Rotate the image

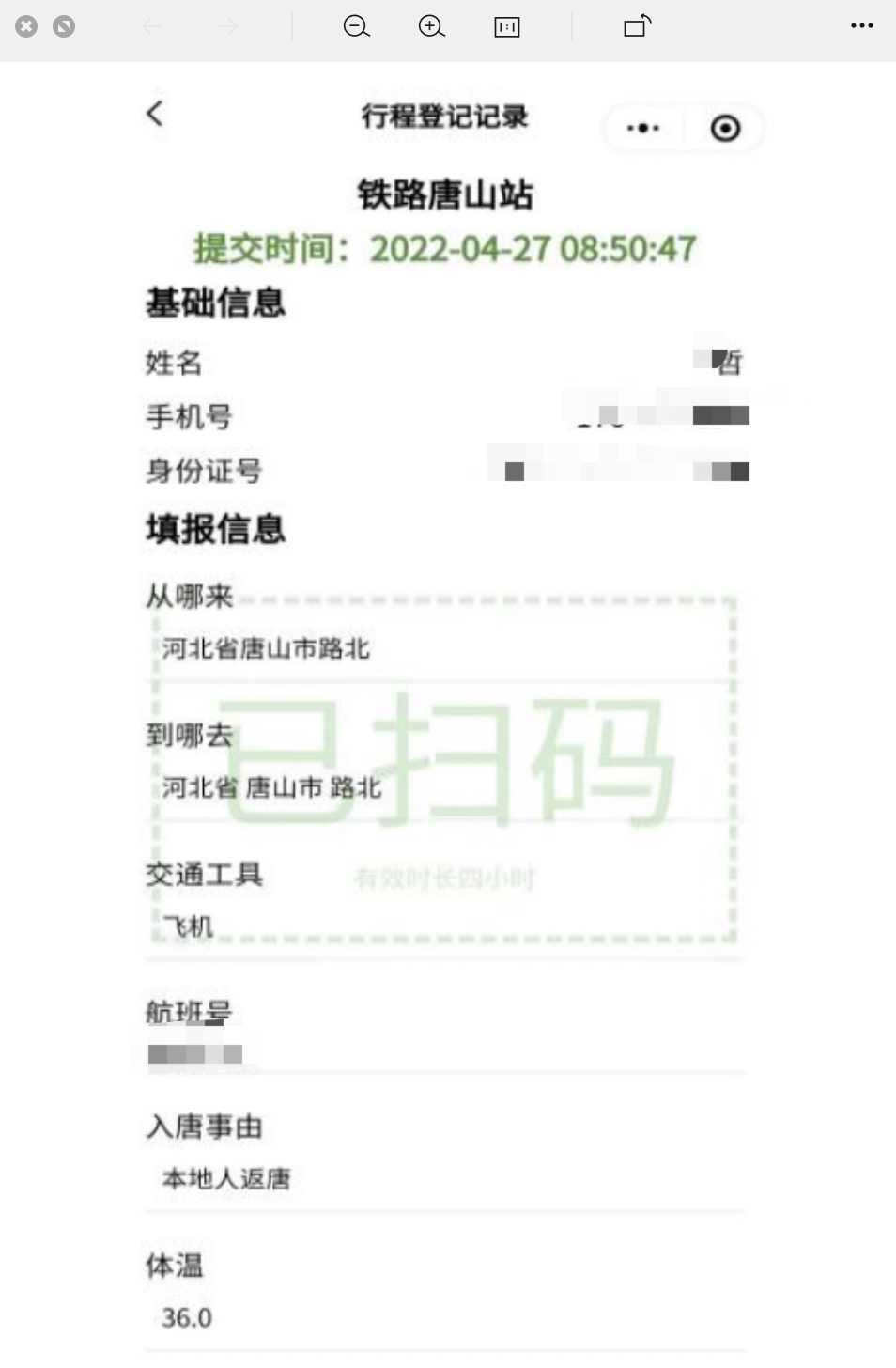pyautogui.click(x=638, y=26)
